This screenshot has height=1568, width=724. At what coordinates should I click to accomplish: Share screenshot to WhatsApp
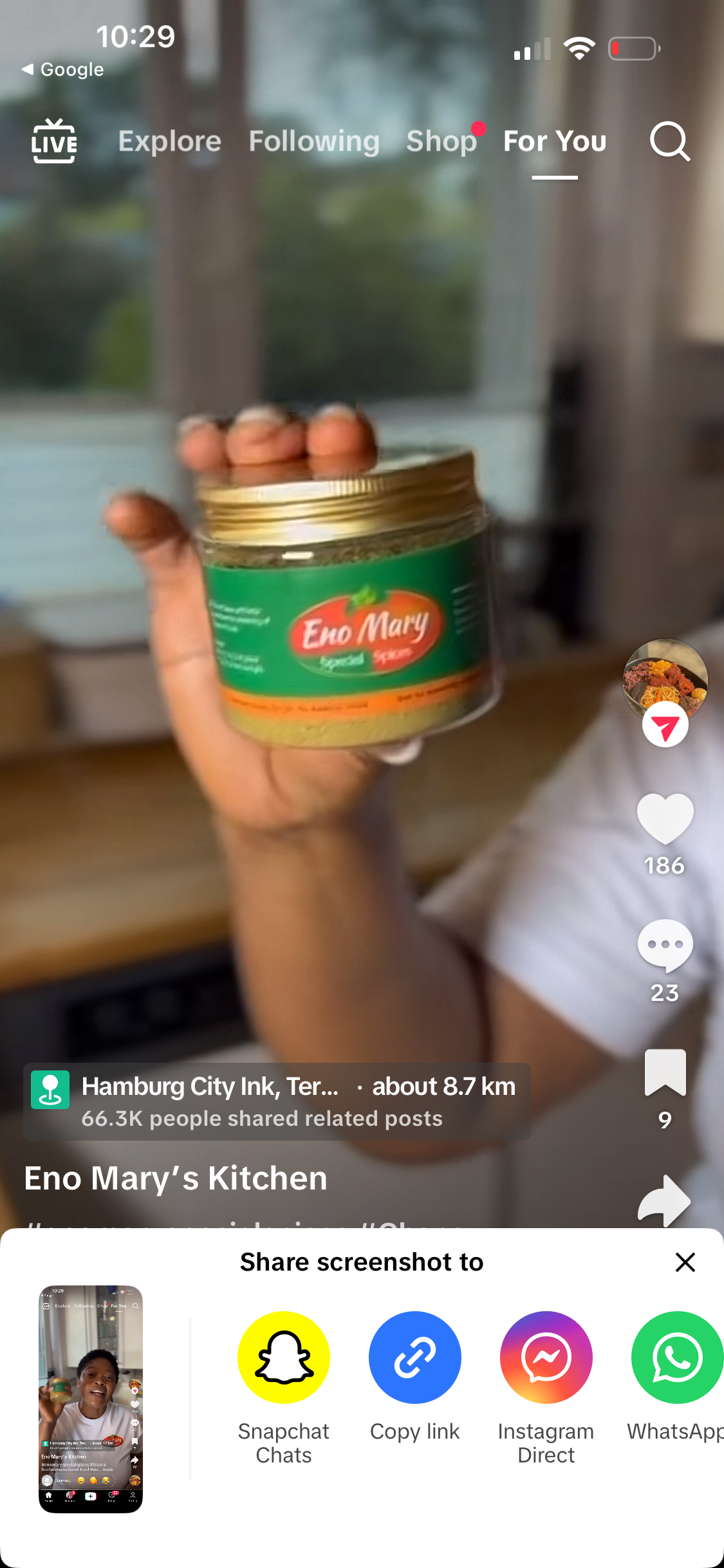676,1358
